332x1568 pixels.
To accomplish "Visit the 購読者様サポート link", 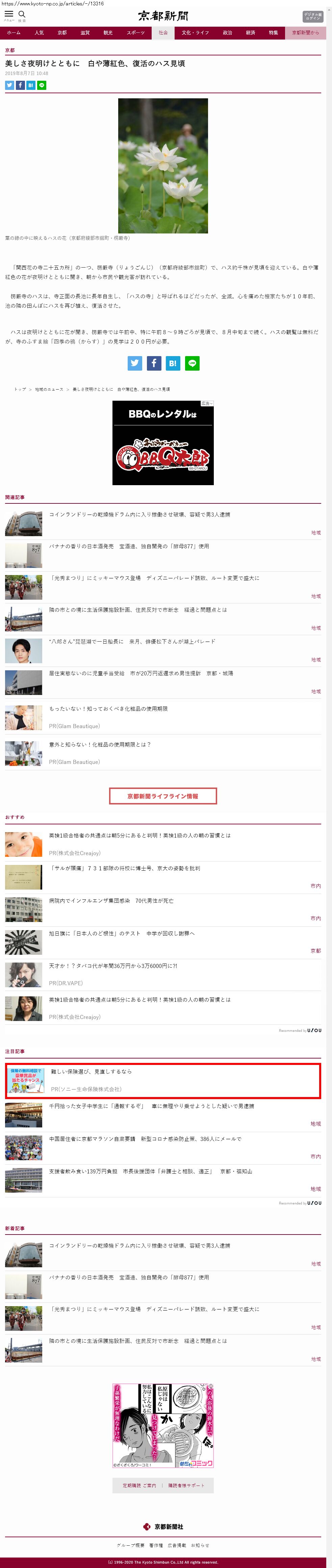I will click(x=186, y=1485).
